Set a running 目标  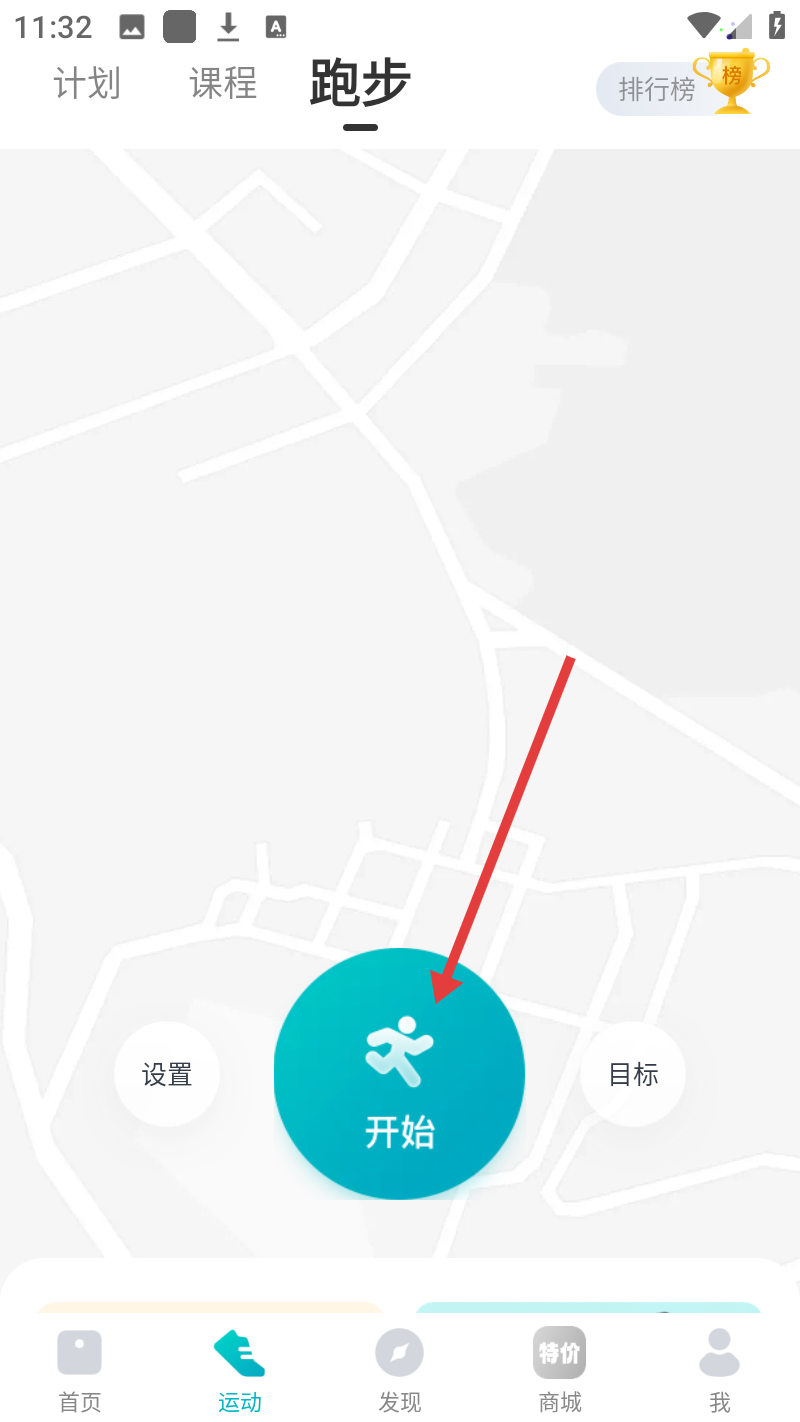pos(633,1074)
